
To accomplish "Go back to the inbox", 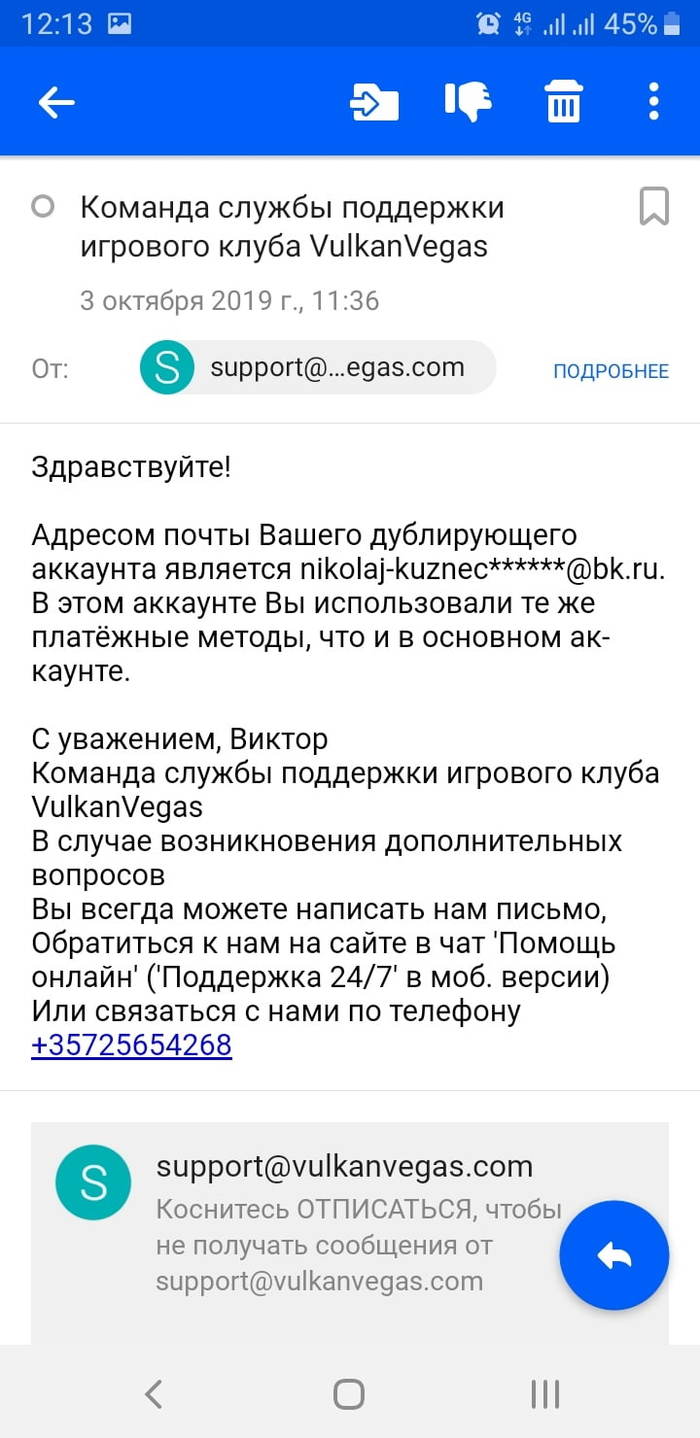I will [x=57, y=101].
